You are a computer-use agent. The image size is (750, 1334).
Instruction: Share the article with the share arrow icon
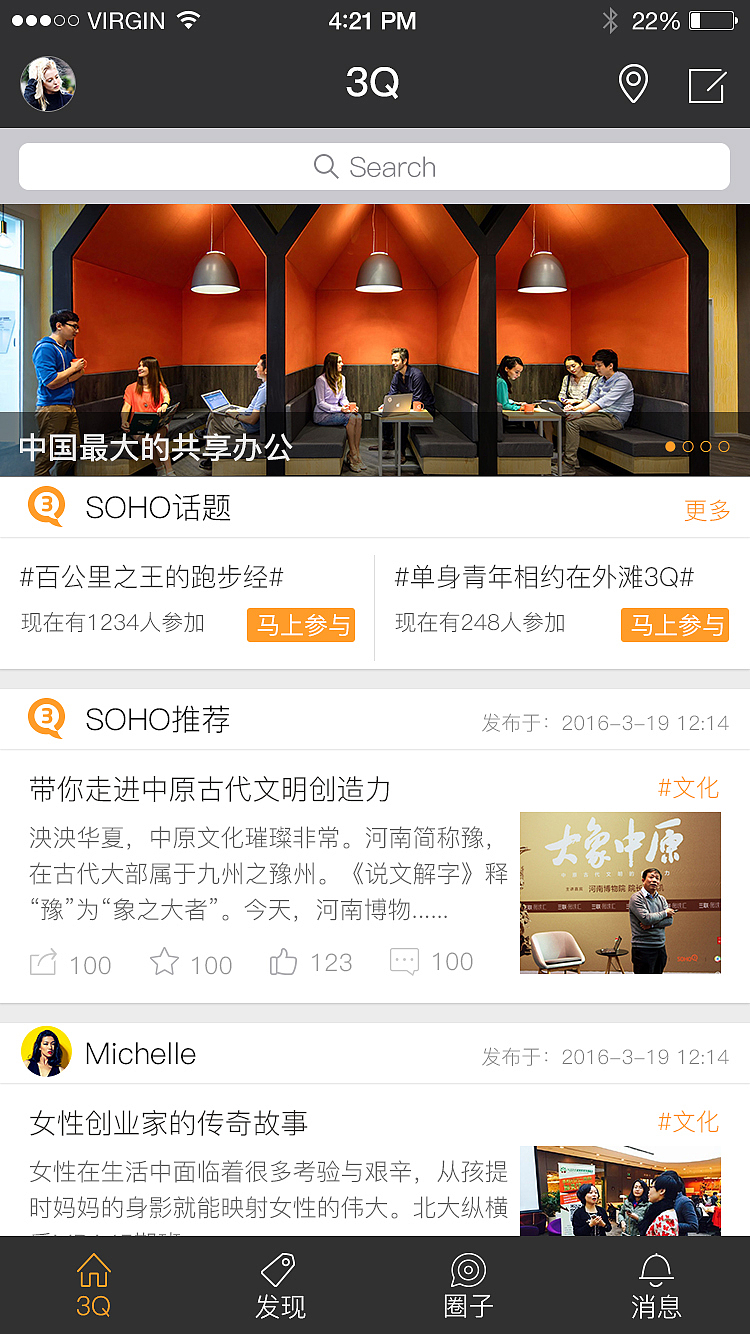tap(45, 960)
